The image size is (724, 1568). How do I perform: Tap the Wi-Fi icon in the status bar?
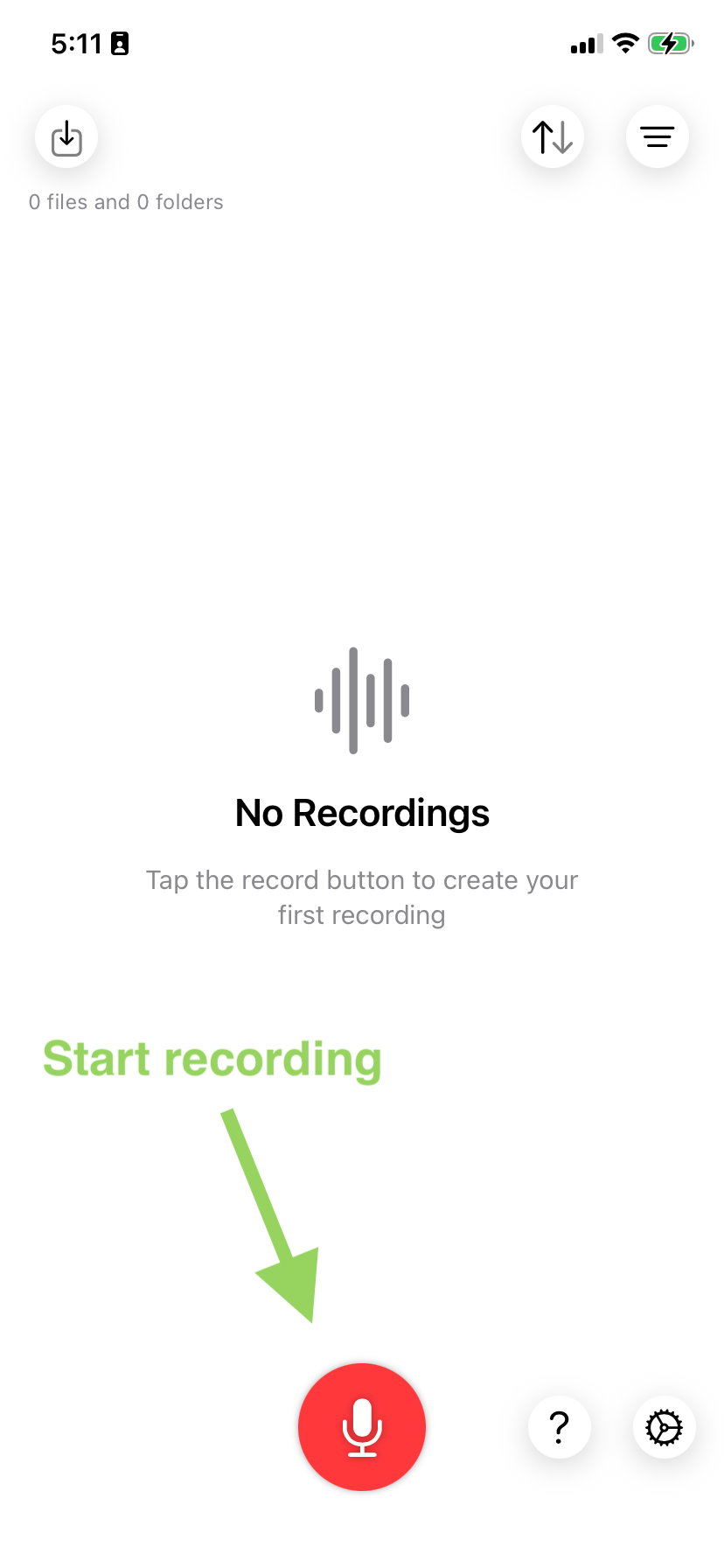(625, 43)
